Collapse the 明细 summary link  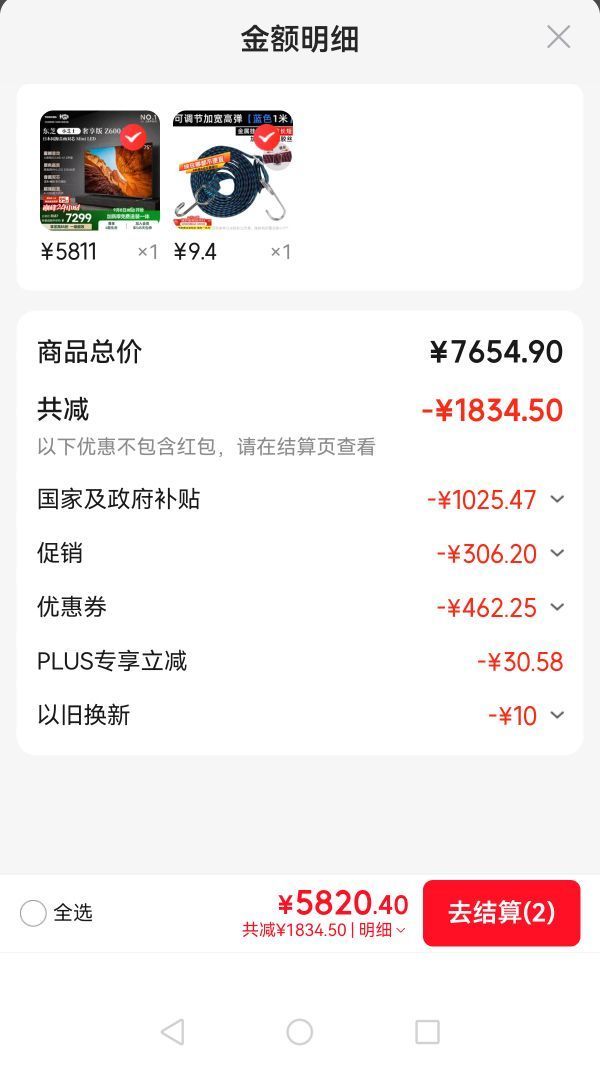click(x=383, y=930)
